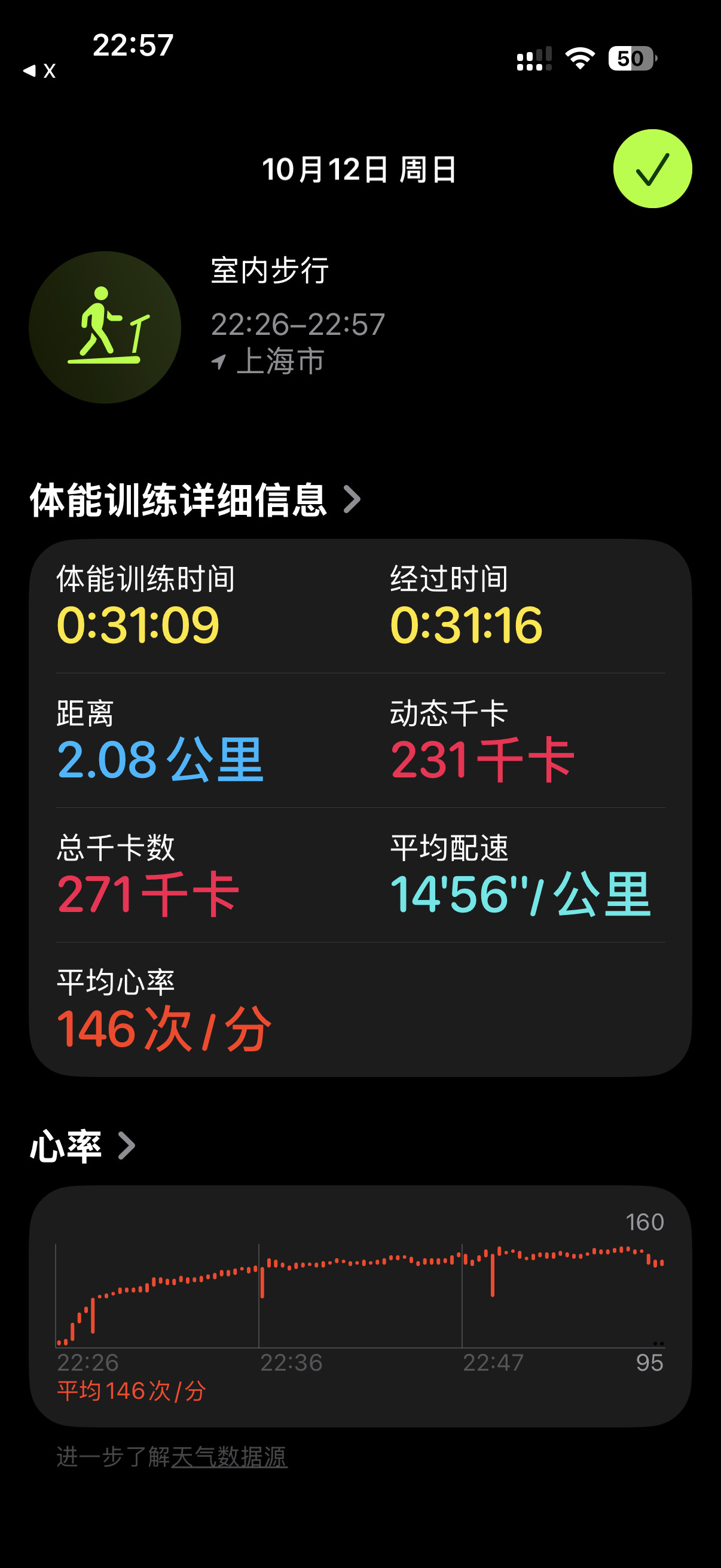
Task: Tap the green checkmark done button
Action: click(652, 169)
